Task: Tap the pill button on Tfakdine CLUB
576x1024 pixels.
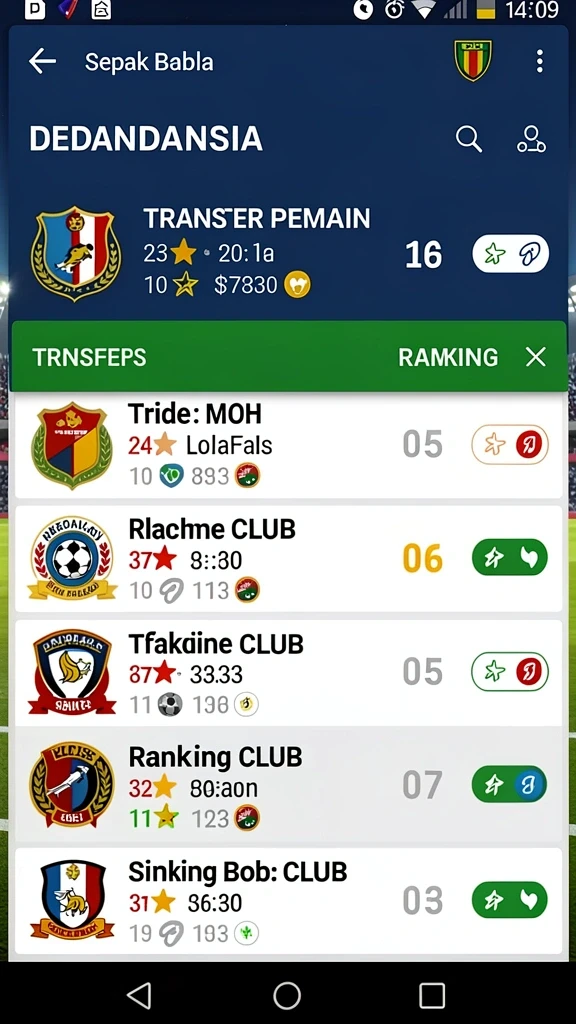Action: point(510,671)
